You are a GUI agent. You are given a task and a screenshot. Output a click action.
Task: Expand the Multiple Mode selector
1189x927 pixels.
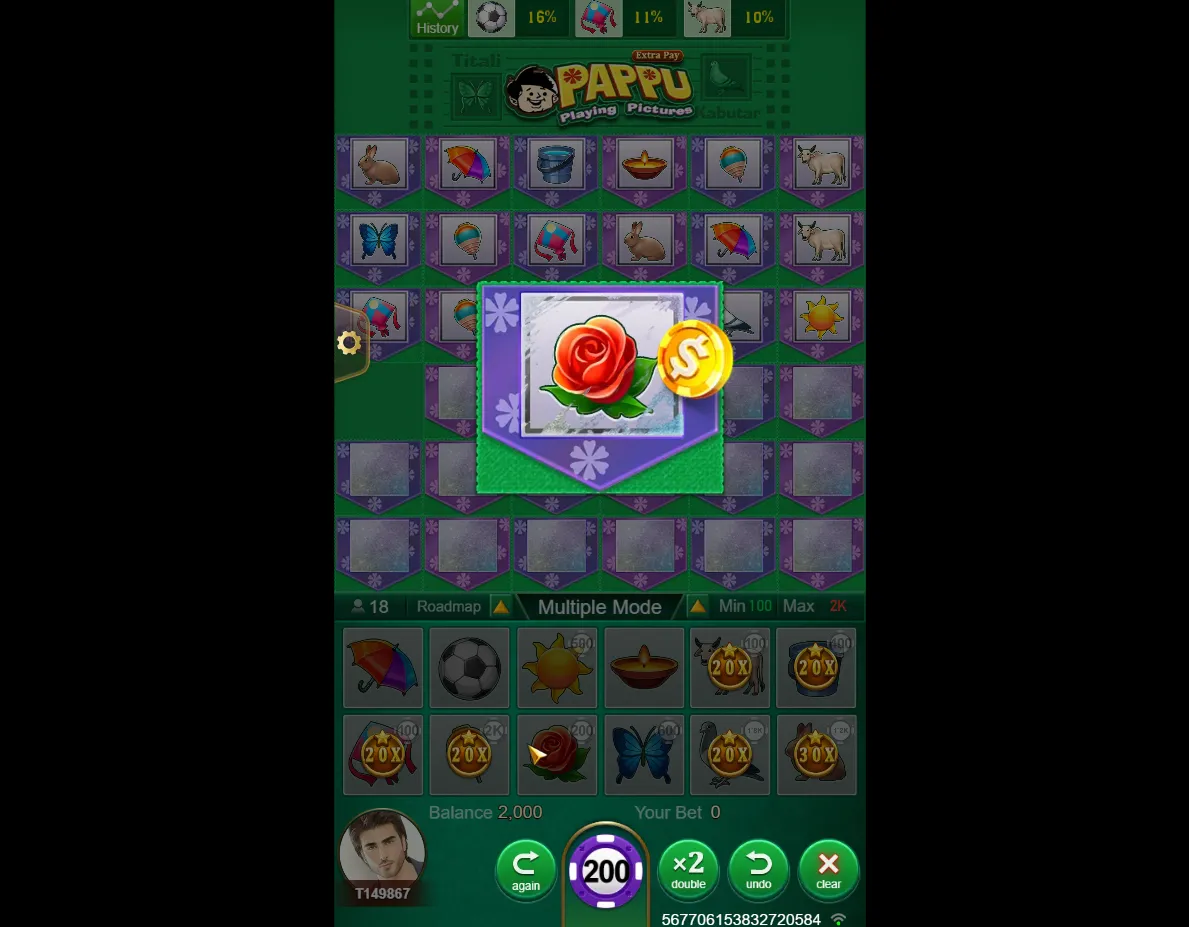[x=697, y=606]
